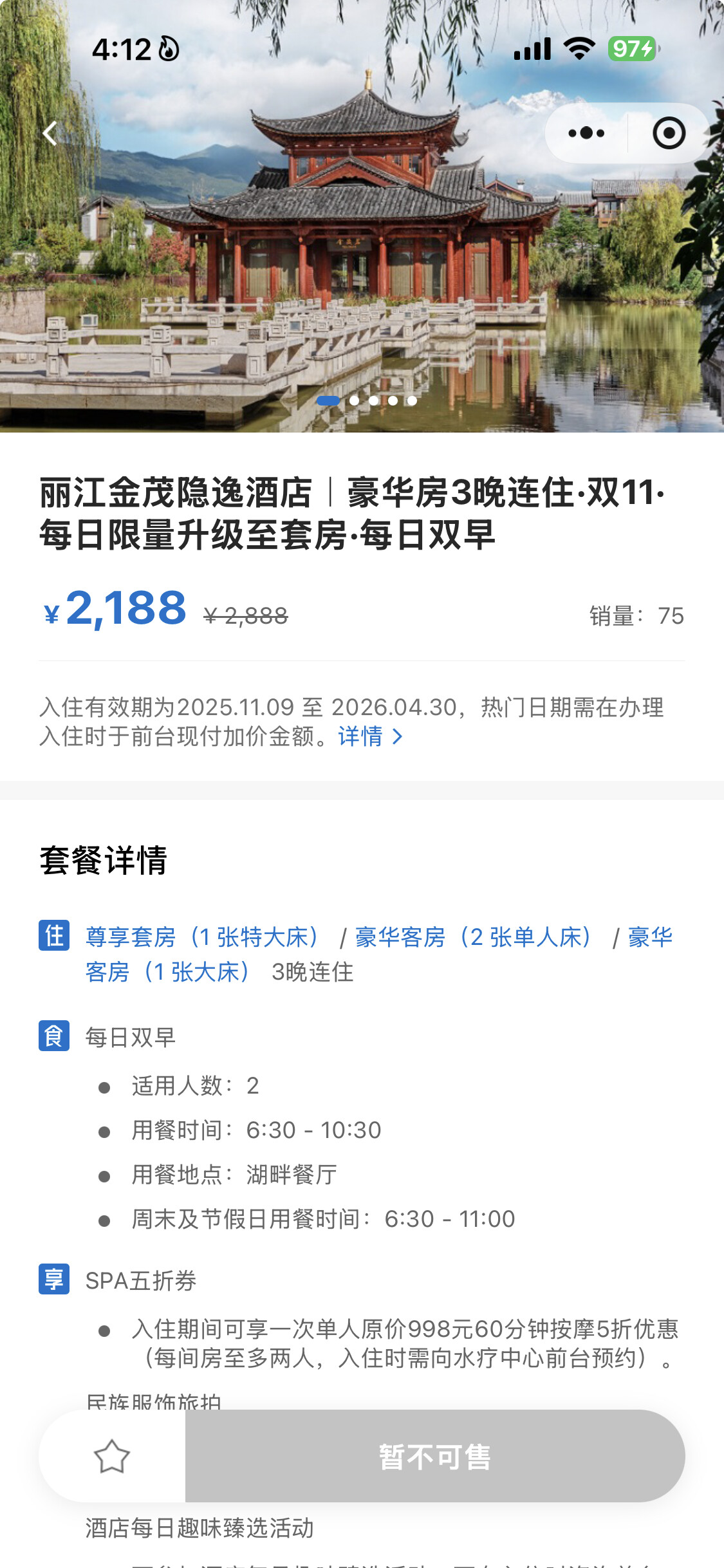Open the mini program more-options menu
The height and width of the screenshot is (1568, 724).
586,133
